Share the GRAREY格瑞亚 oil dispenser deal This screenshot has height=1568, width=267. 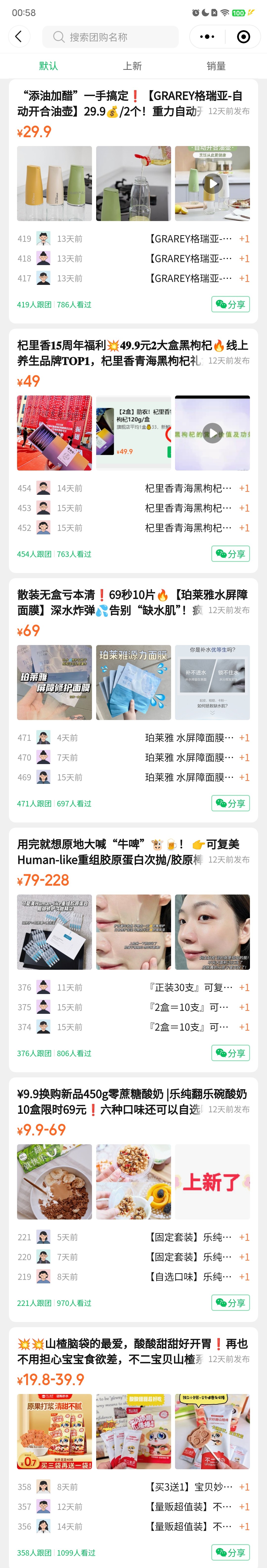coord(230,304)
